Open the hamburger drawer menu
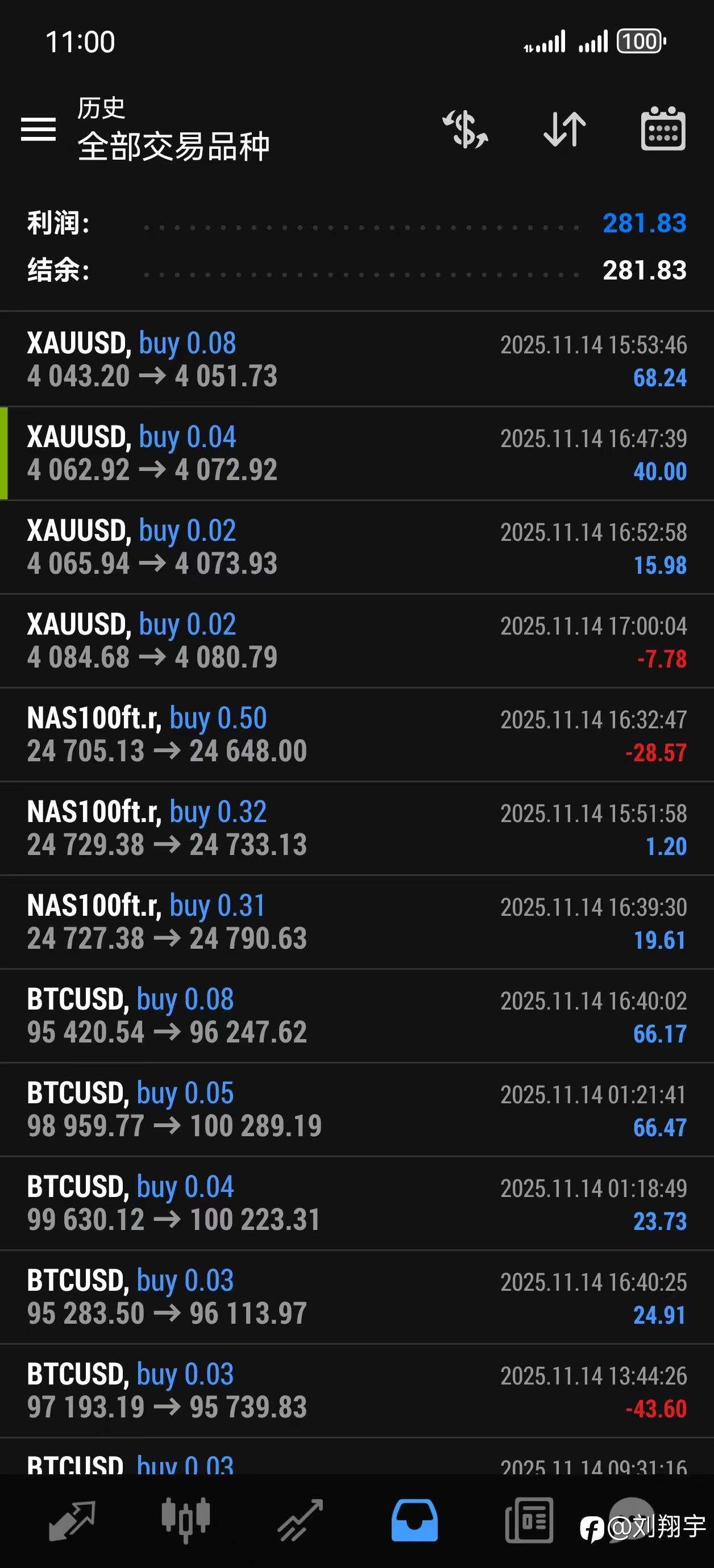Viewport: 714px width, 1568px height. click(39, 129)
